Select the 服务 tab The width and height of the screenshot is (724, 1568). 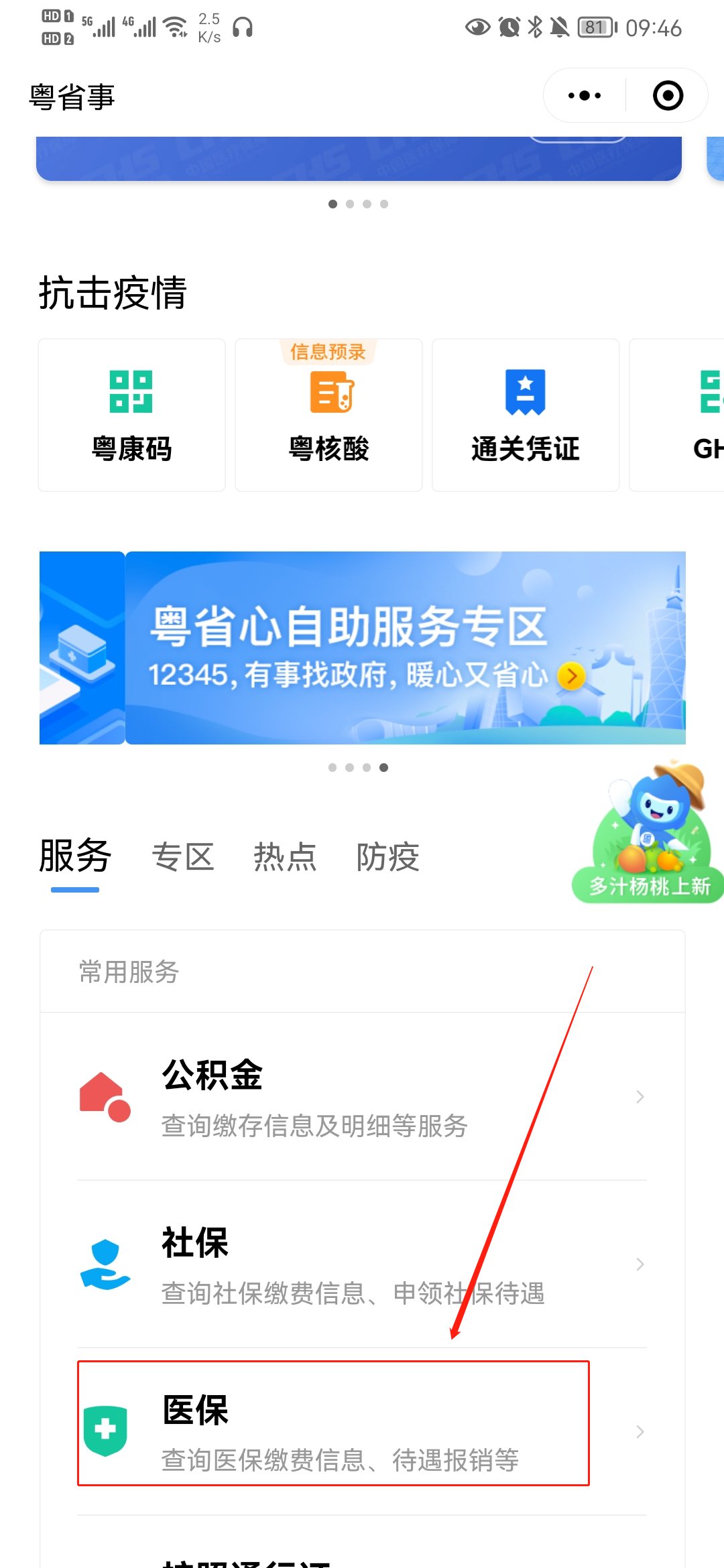(x=75, y=857)
